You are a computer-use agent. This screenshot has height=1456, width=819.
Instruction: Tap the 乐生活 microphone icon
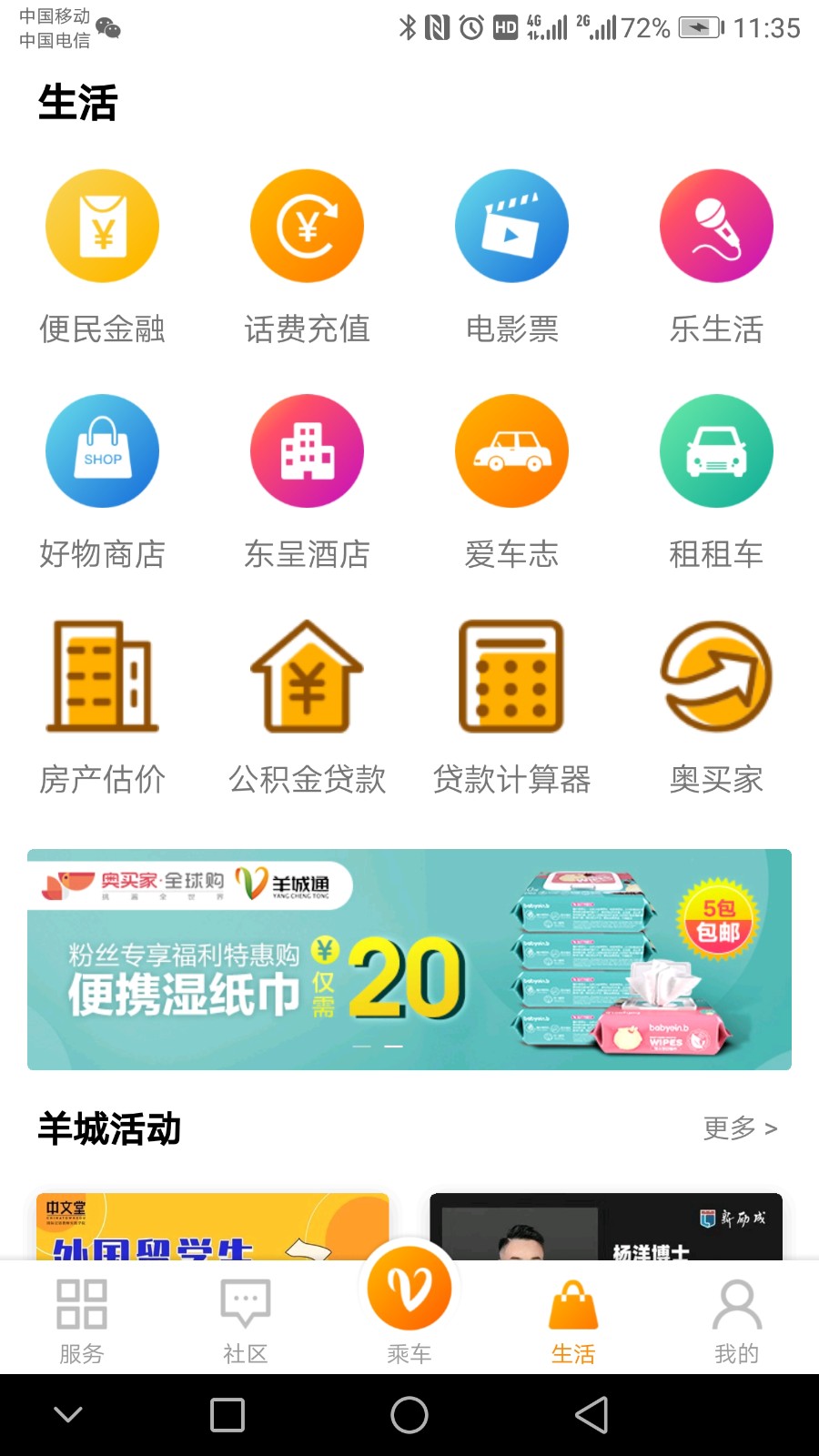pos(716,225)
